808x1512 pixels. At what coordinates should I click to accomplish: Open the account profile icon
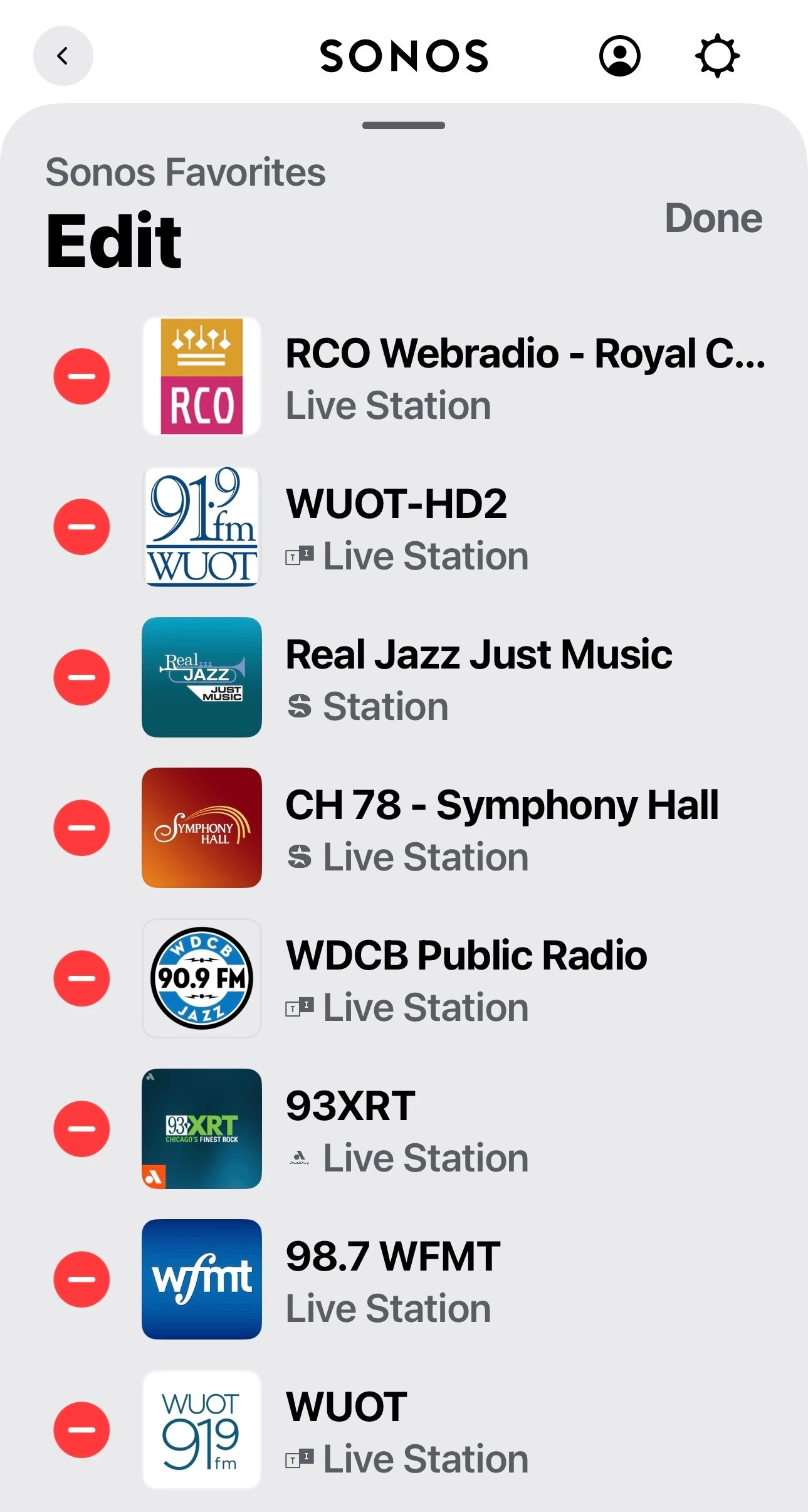tap(619, 56)
